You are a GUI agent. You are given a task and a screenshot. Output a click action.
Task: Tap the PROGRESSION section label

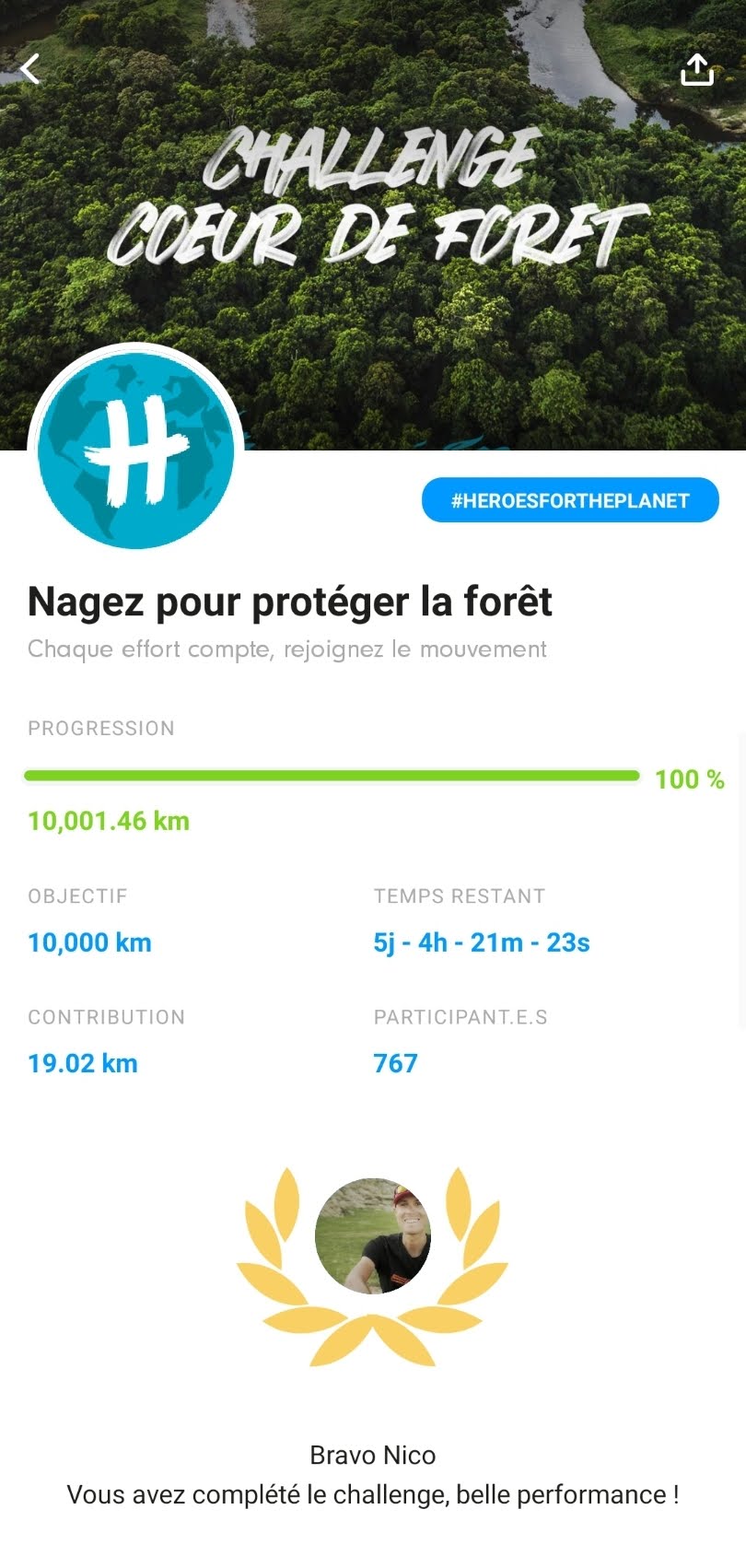click(101, 728)
